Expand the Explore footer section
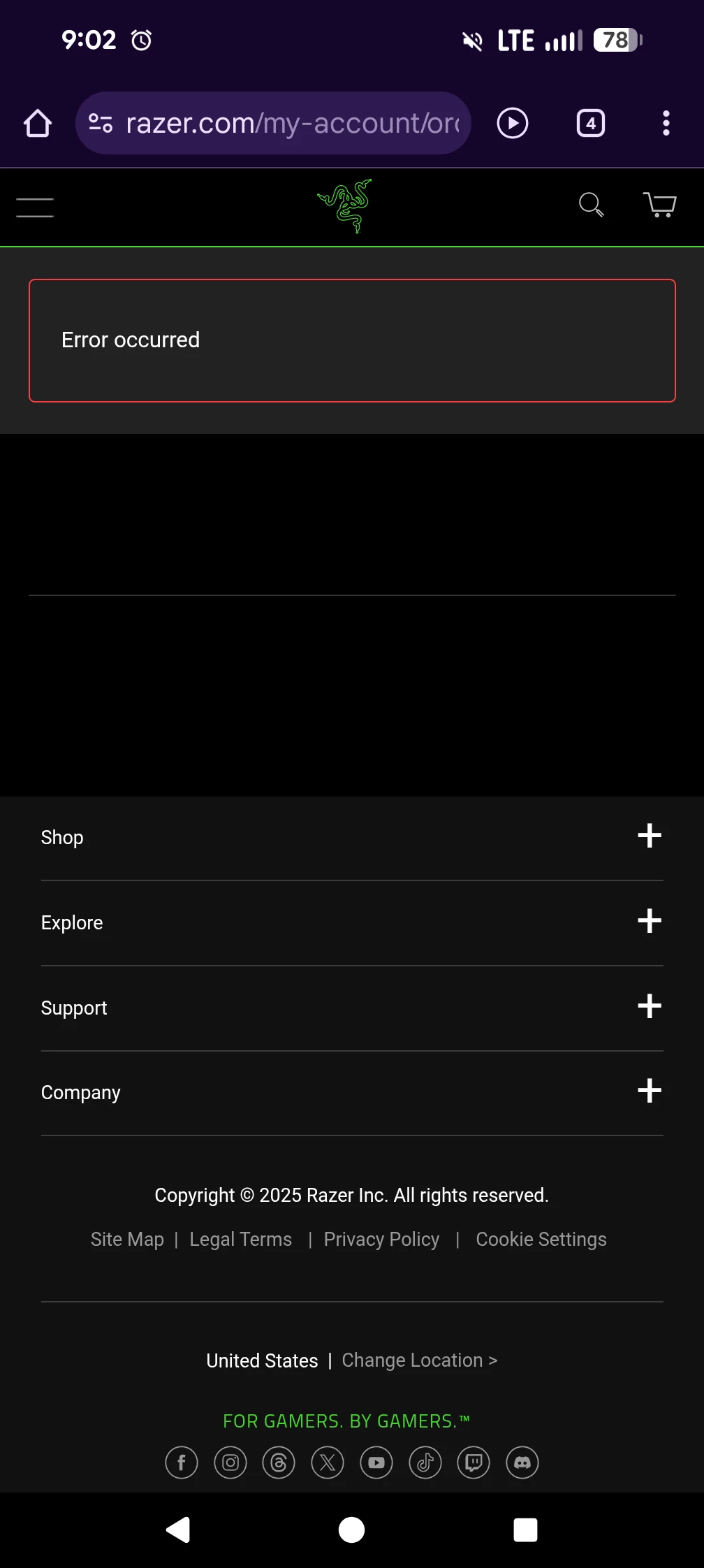This screenshot has height=1568, width=704. (649, 921)
